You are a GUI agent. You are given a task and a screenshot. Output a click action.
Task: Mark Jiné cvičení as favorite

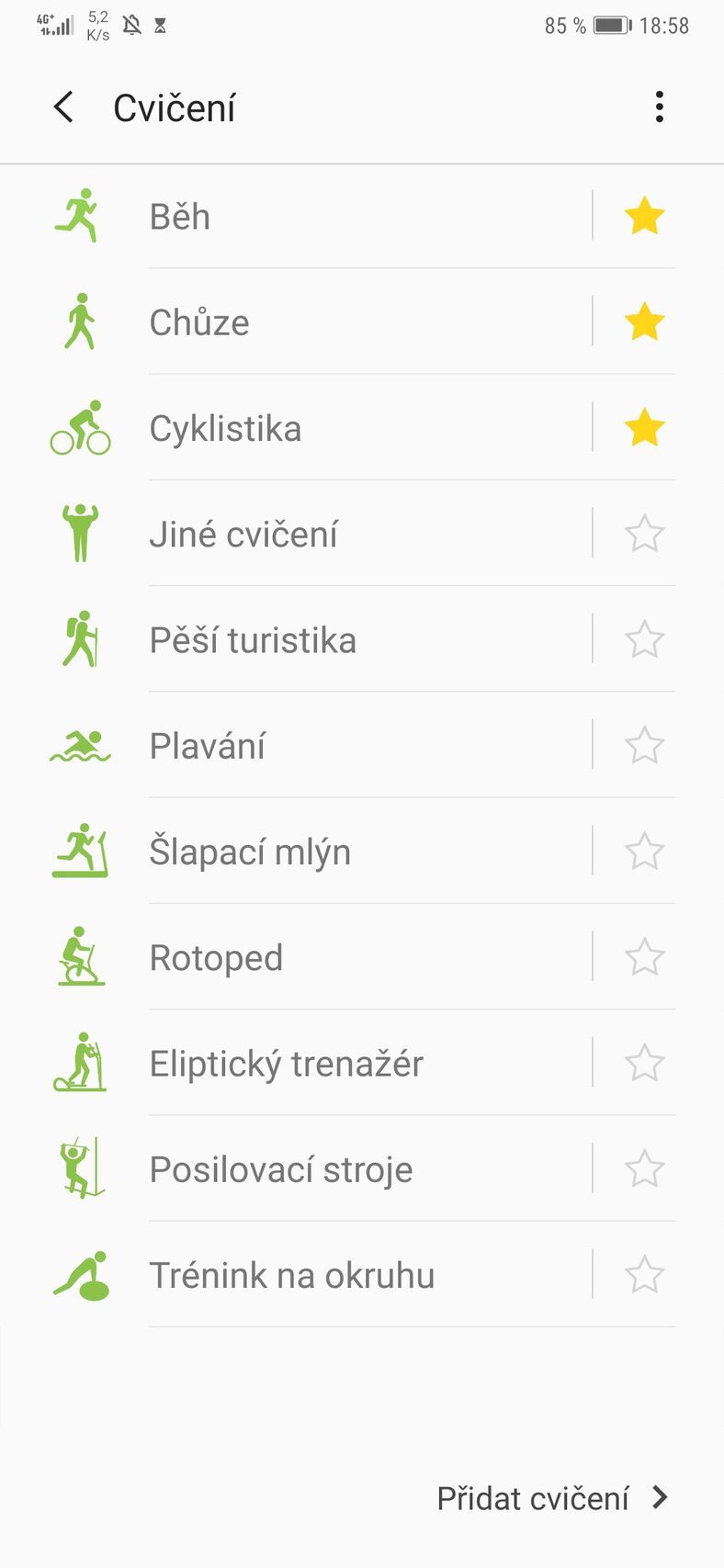644,533
